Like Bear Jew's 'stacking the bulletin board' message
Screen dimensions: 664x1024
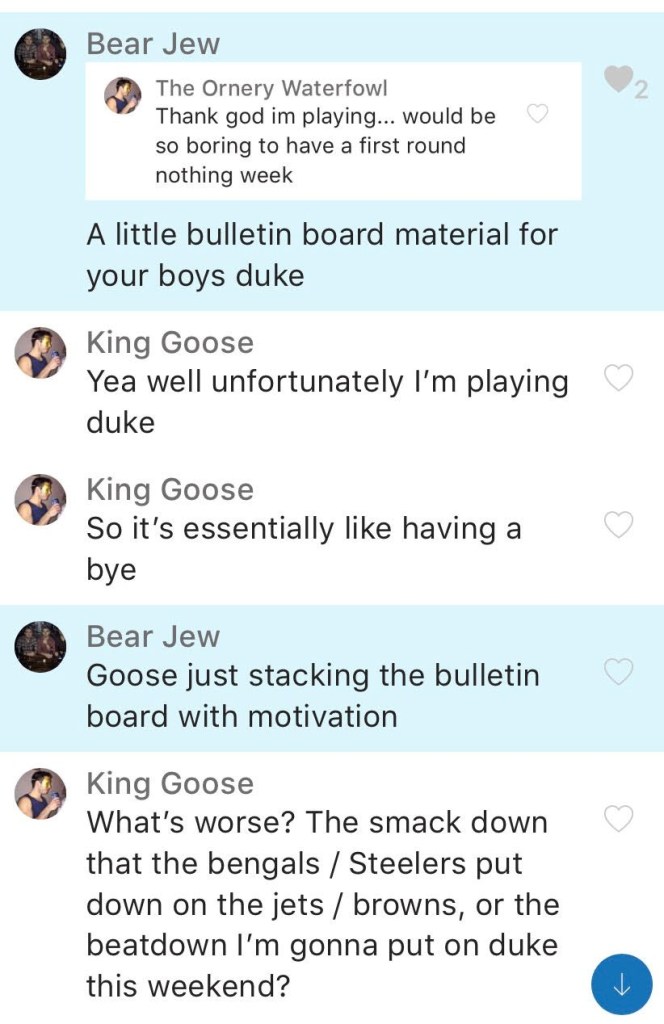(x=620, y=673)
